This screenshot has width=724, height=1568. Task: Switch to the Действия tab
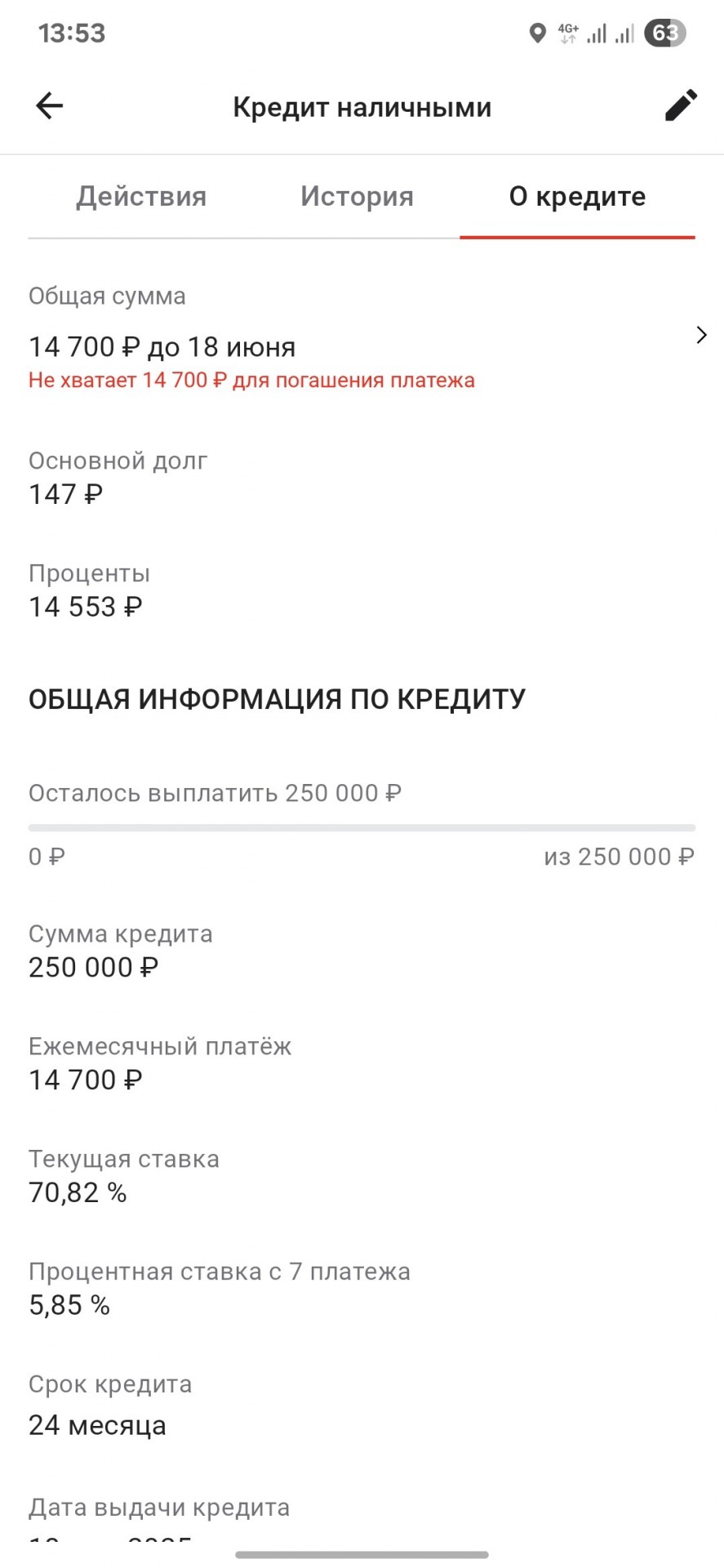141,197
